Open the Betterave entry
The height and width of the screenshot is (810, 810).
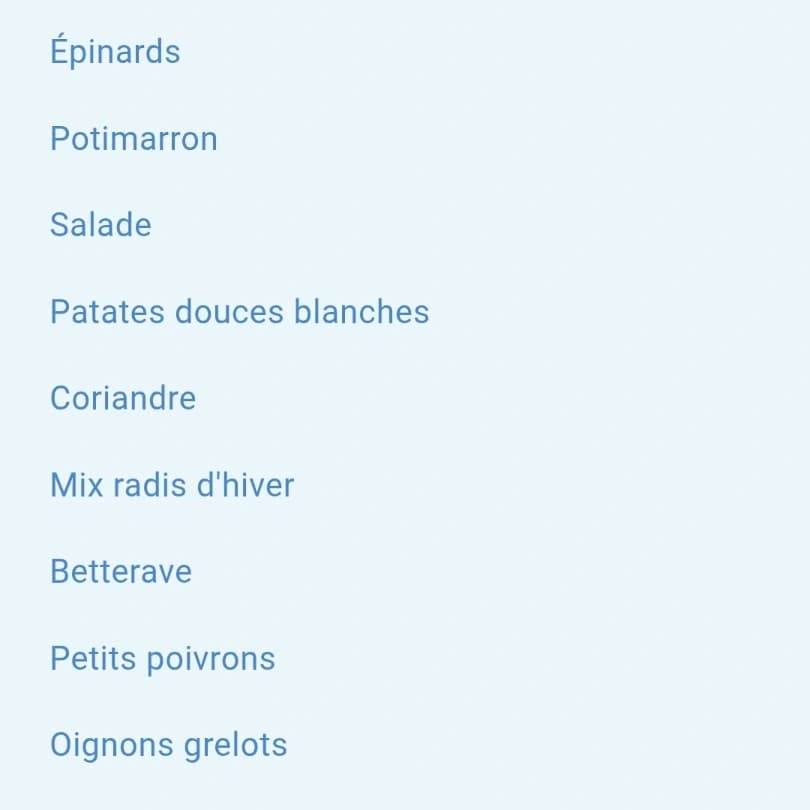pyautogui.click(x=121, y=572)
